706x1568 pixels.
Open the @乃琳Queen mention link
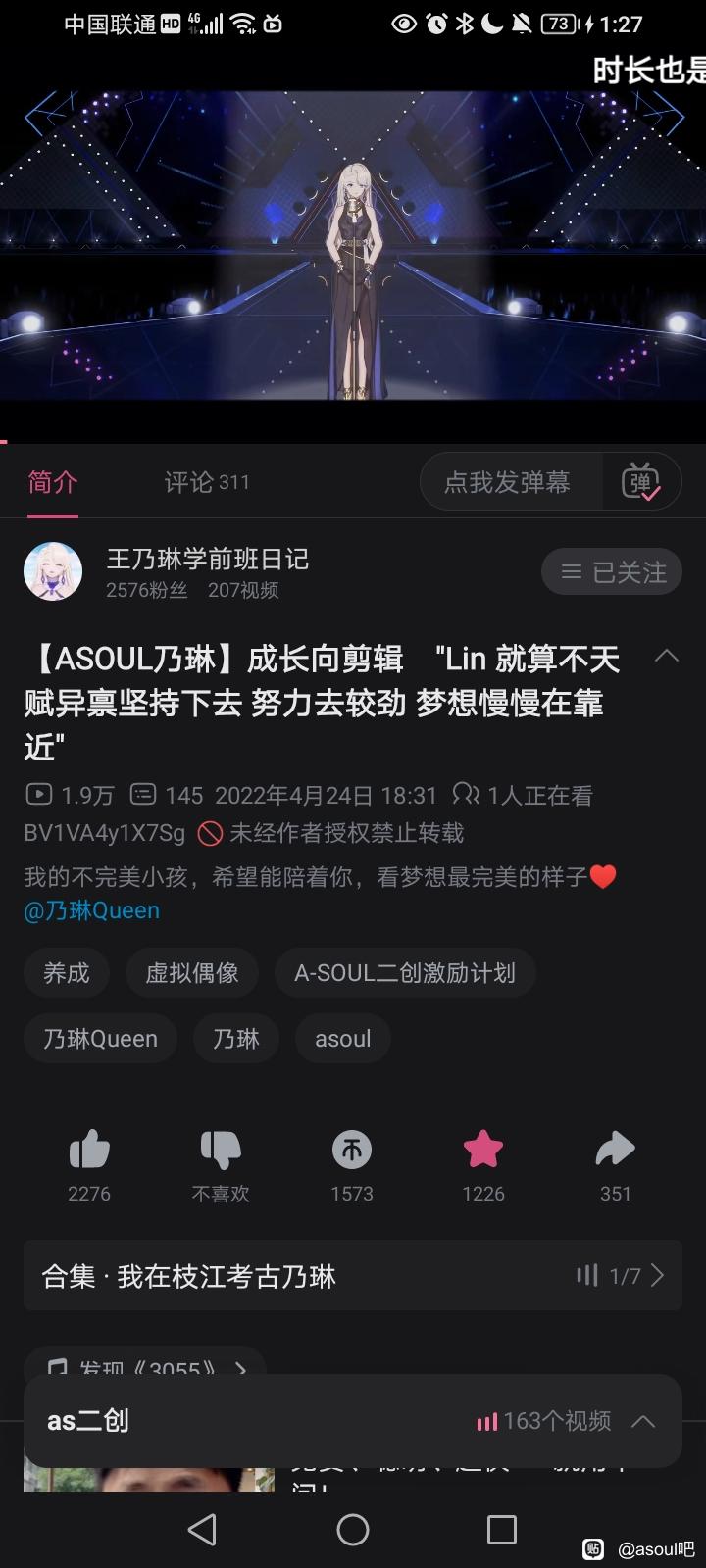tap(91, 910)
